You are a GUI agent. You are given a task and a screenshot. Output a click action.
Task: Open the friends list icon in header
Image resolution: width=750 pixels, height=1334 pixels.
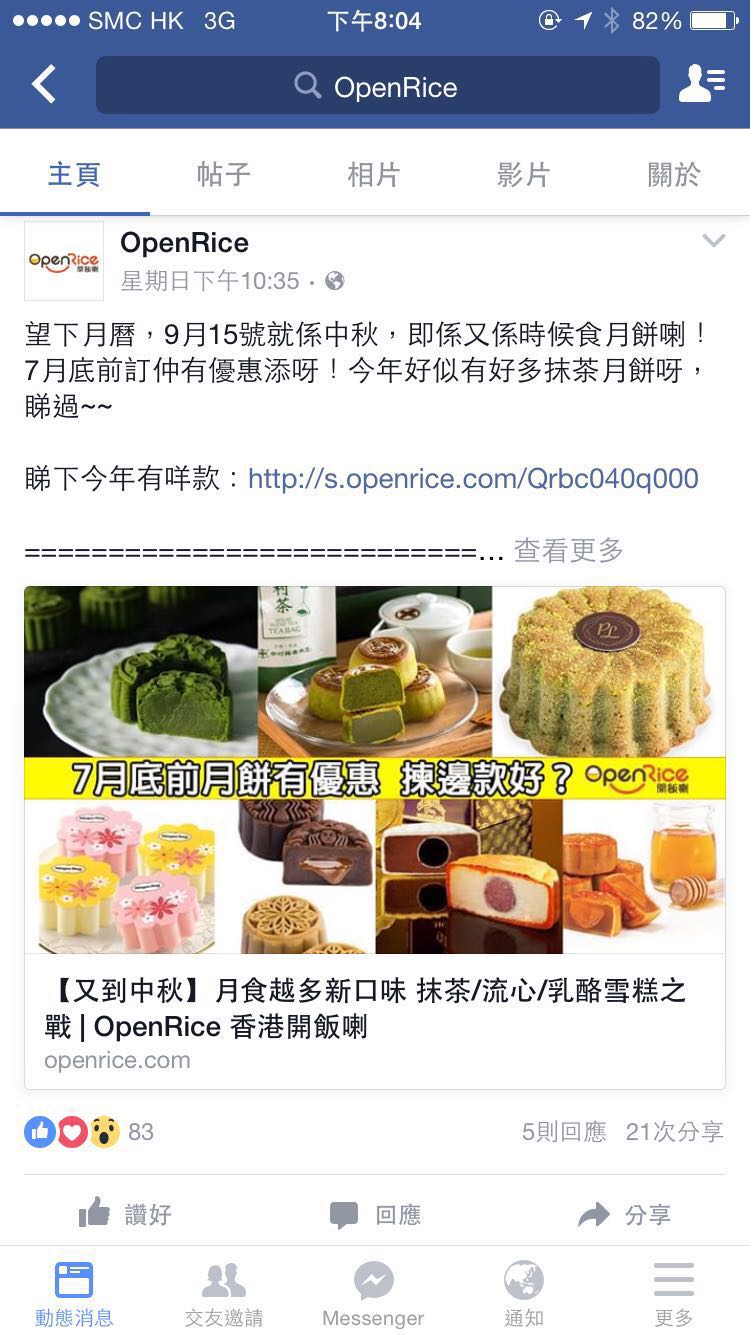[x=702, y=85]
